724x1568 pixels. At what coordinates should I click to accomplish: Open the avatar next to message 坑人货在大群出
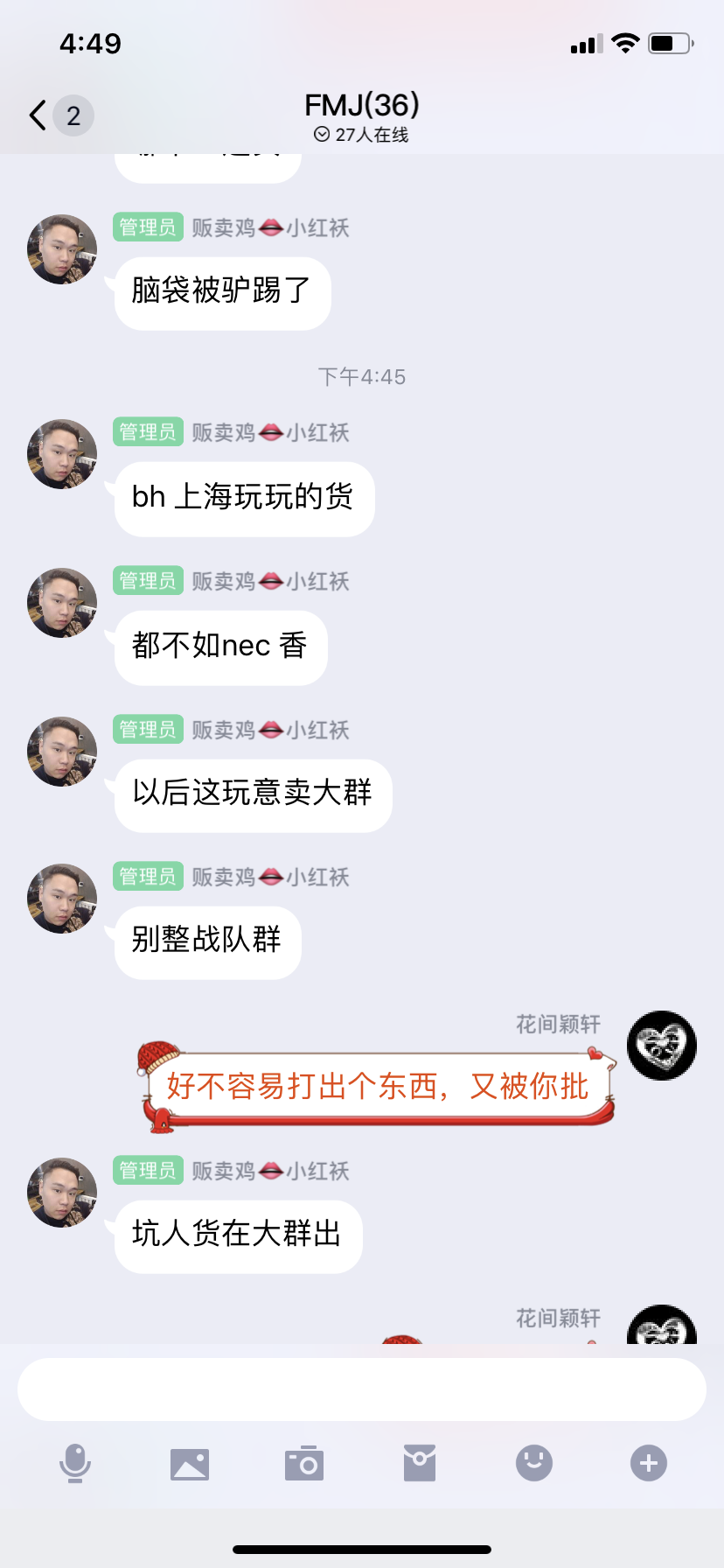[62, 1193]
